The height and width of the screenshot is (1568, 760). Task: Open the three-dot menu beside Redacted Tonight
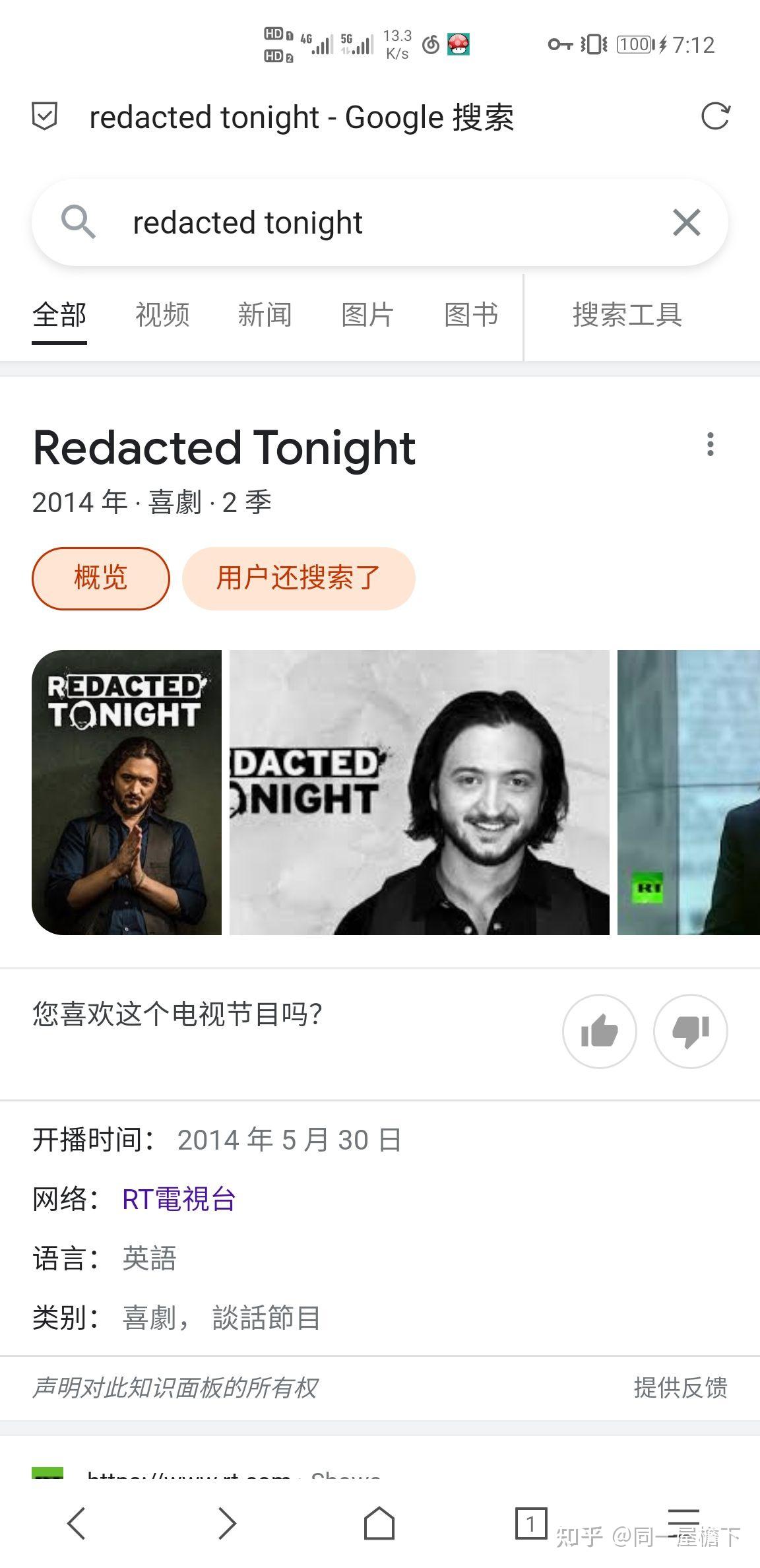711,446
